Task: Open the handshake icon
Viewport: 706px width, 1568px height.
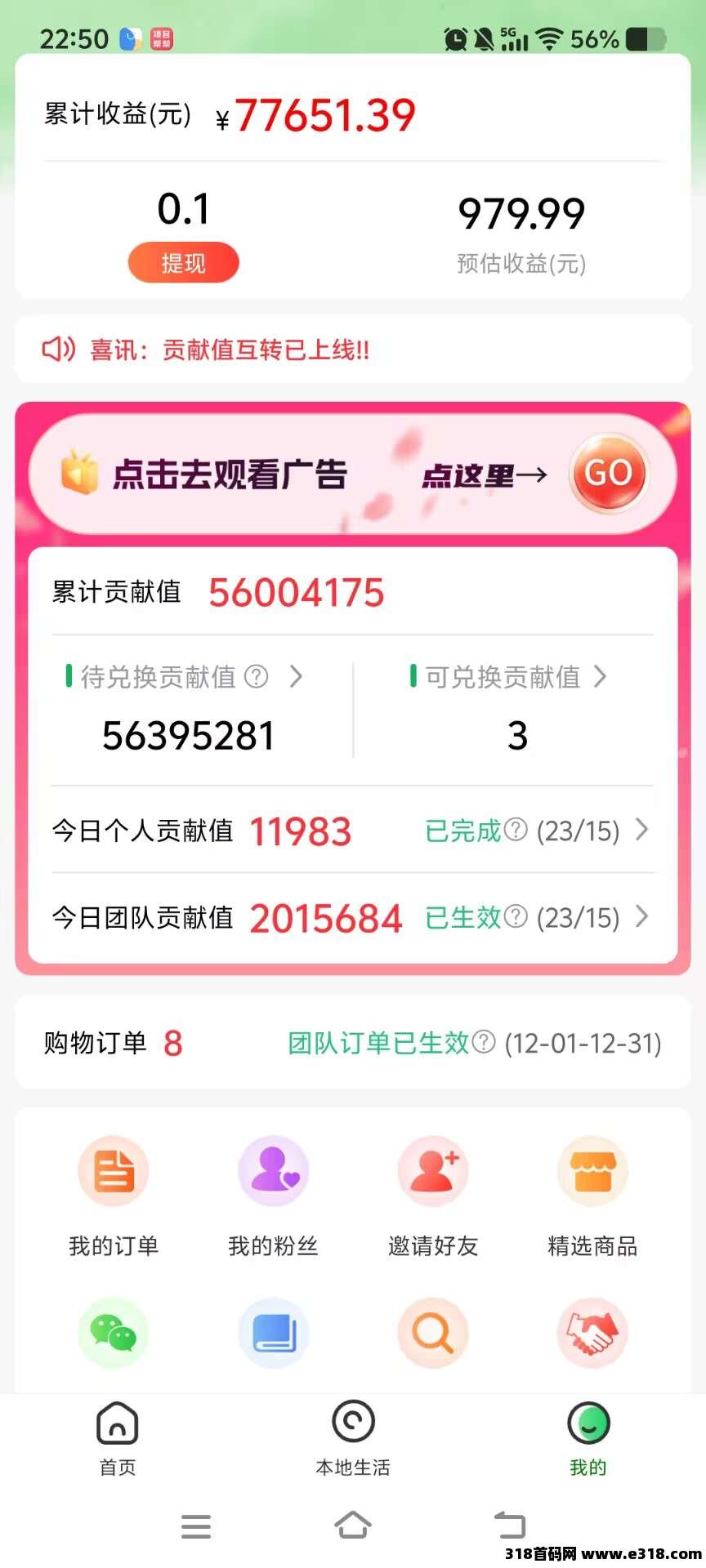Action: pyautogui.click(x=592, y=1334)
